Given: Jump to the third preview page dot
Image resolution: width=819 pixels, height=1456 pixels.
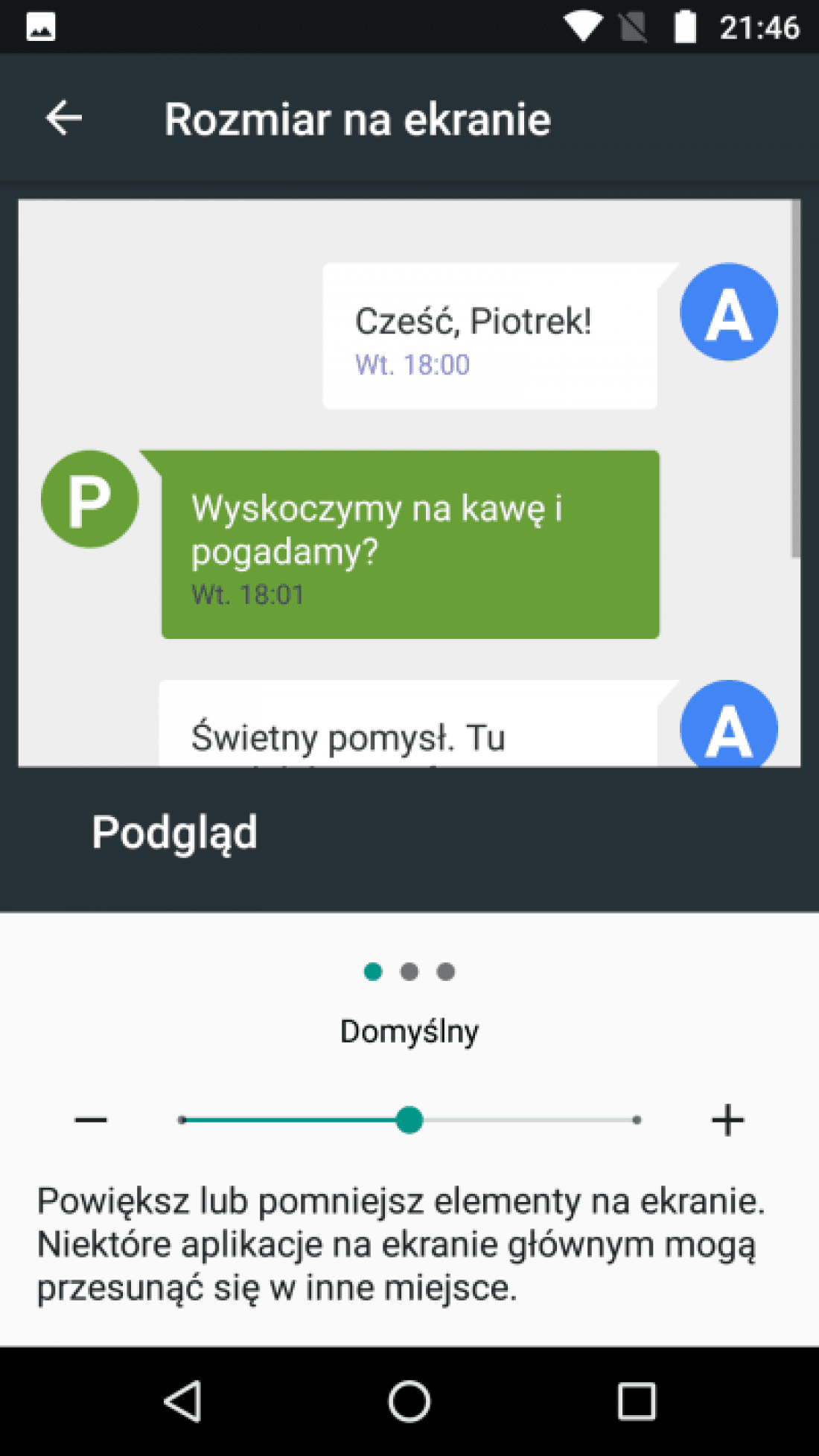Looking at the screenshot, I should pyautogui.click(x=445, y=971).
